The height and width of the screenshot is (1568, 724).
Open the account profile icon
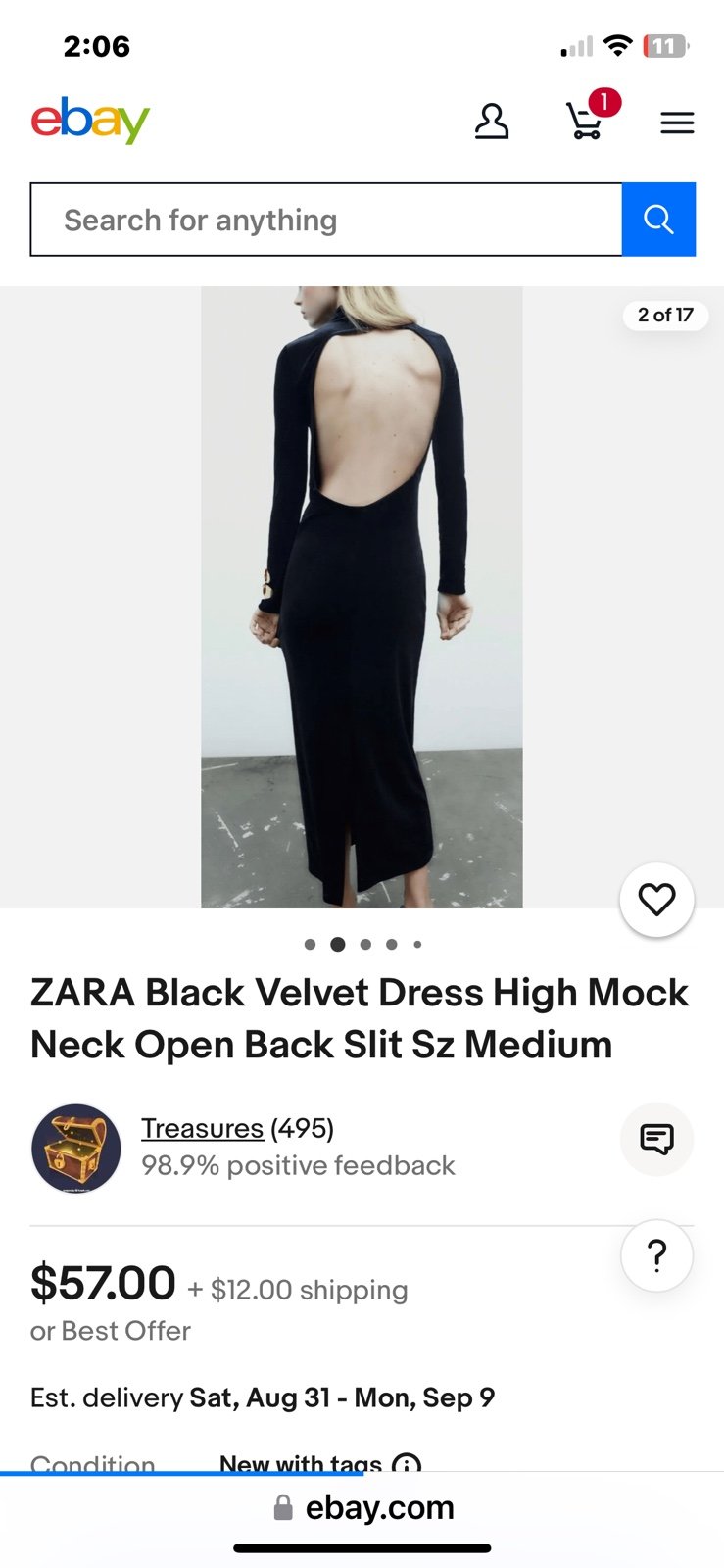(x=492, y=122)
